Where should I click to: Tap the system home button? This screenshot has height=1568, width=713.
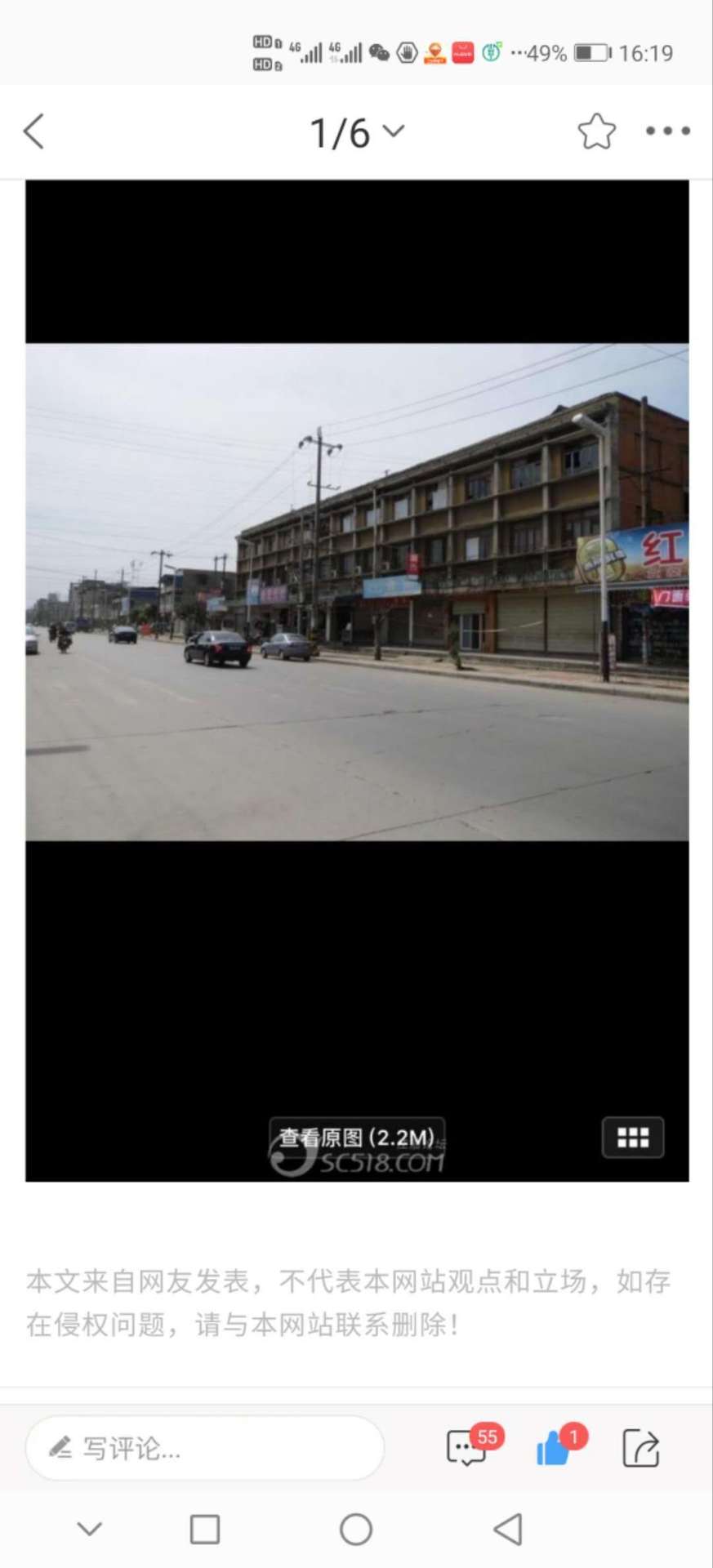(356, 1529)
